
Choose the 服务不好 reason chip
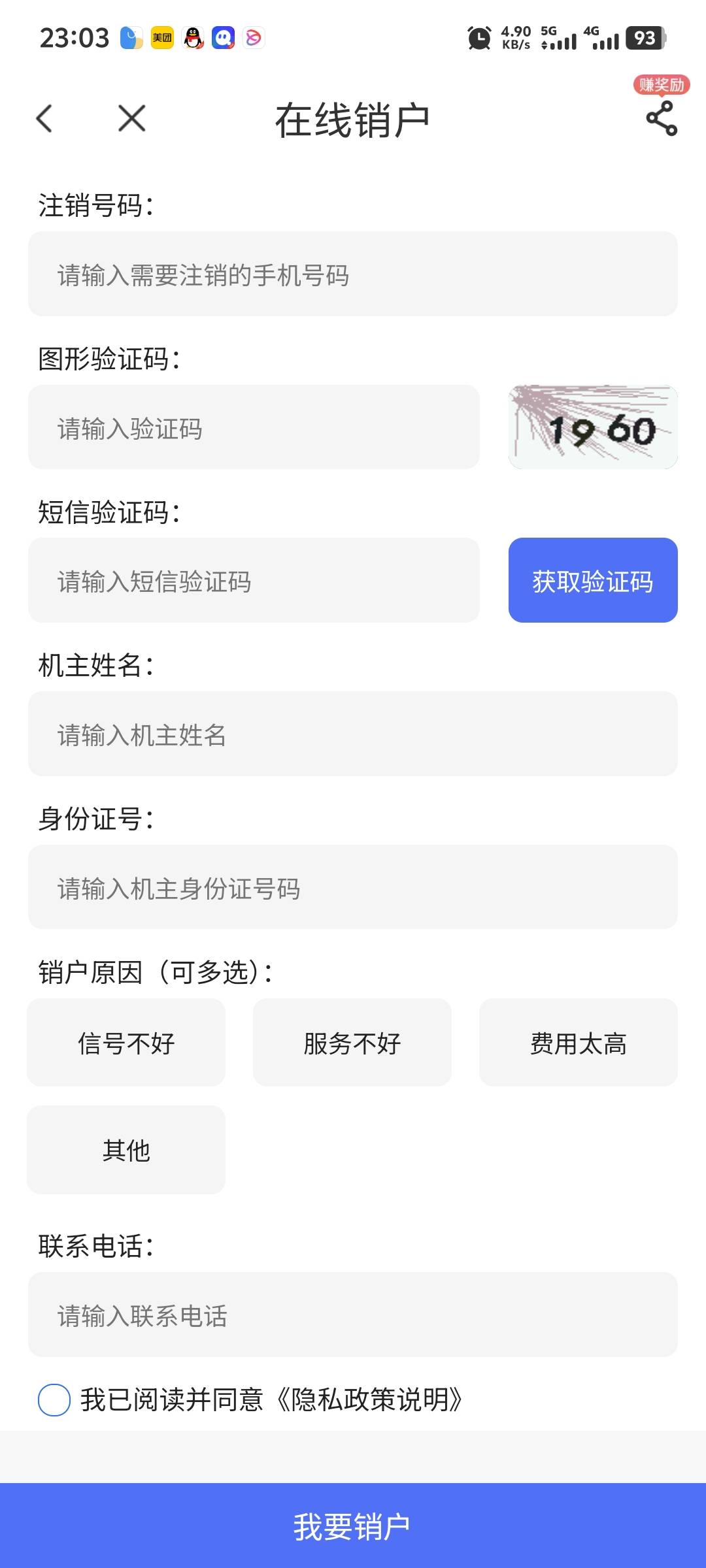click(x=352, y=1042)
